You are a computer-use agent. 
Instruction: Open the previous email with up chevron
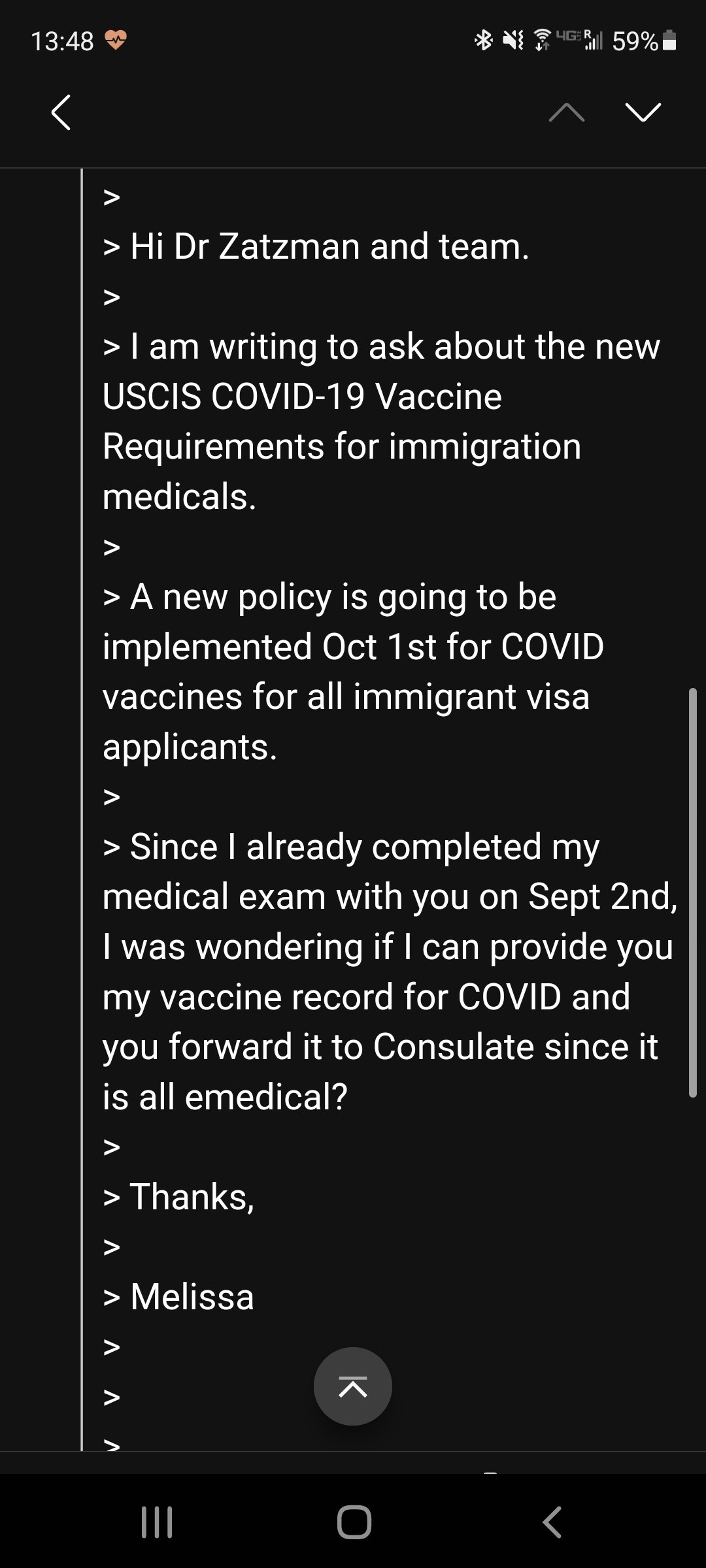pyautogui.click(x=567, y=113)
